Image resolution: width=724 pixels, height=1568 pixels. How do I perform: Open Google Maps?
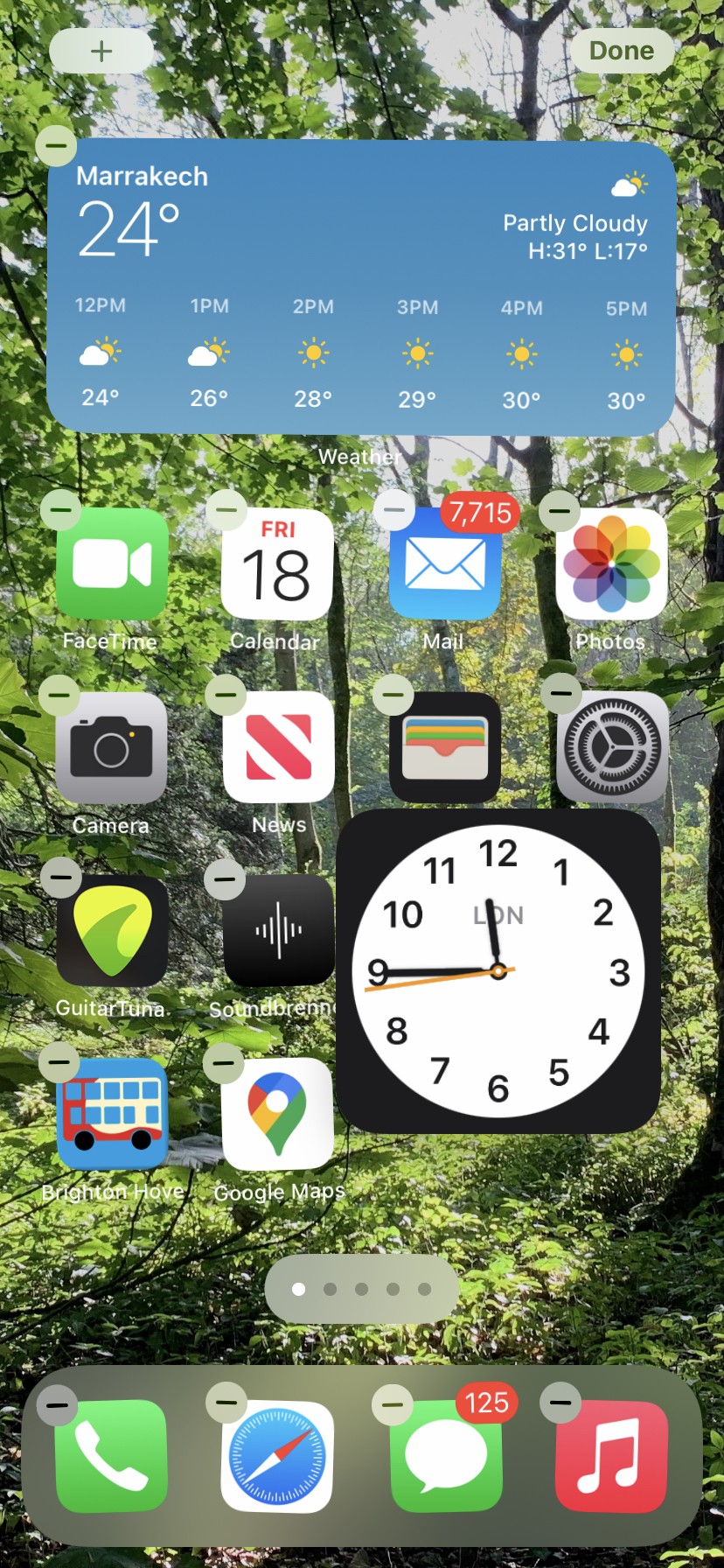[x=277, y=1114]
